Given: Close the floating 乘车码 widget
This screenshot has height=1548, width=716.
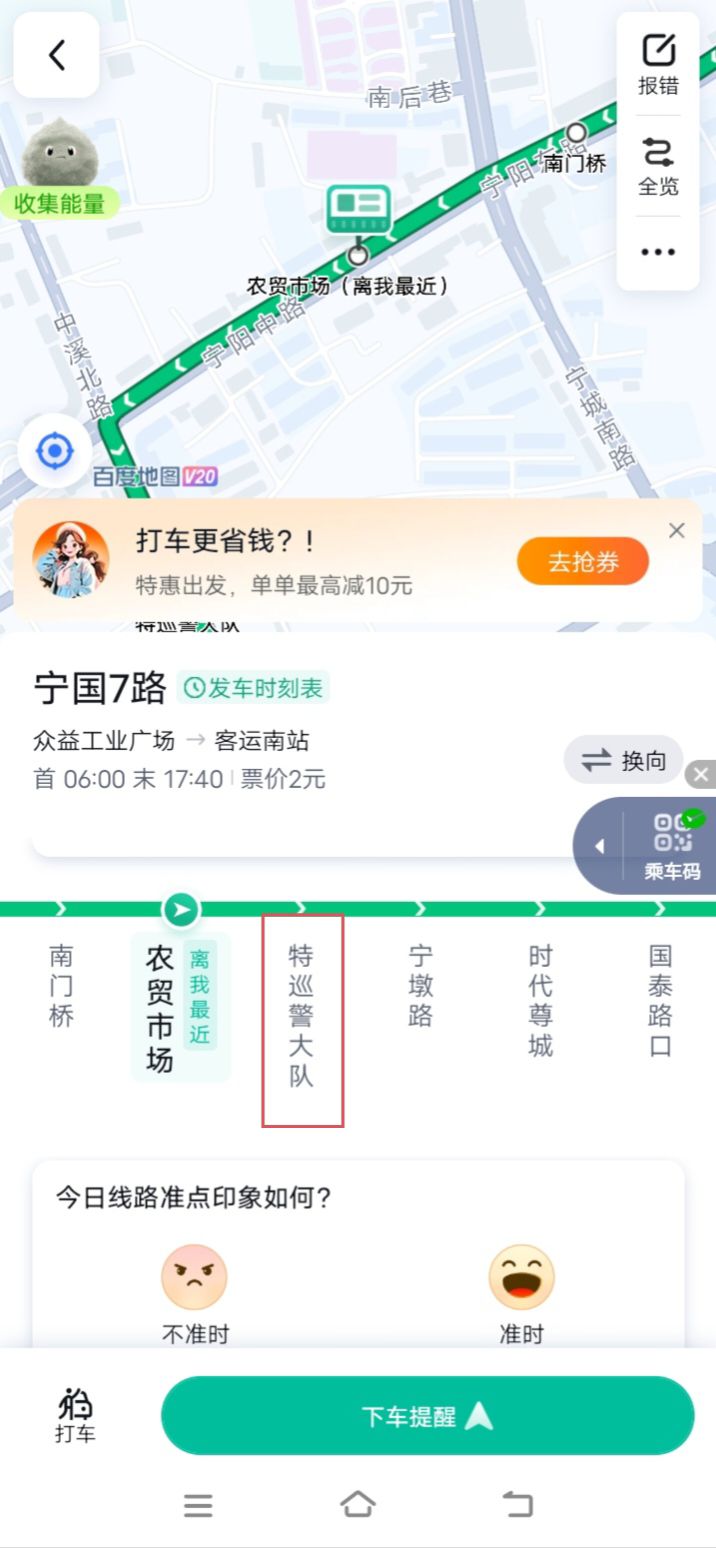Looking at the screenshot, I should point(701,774).
